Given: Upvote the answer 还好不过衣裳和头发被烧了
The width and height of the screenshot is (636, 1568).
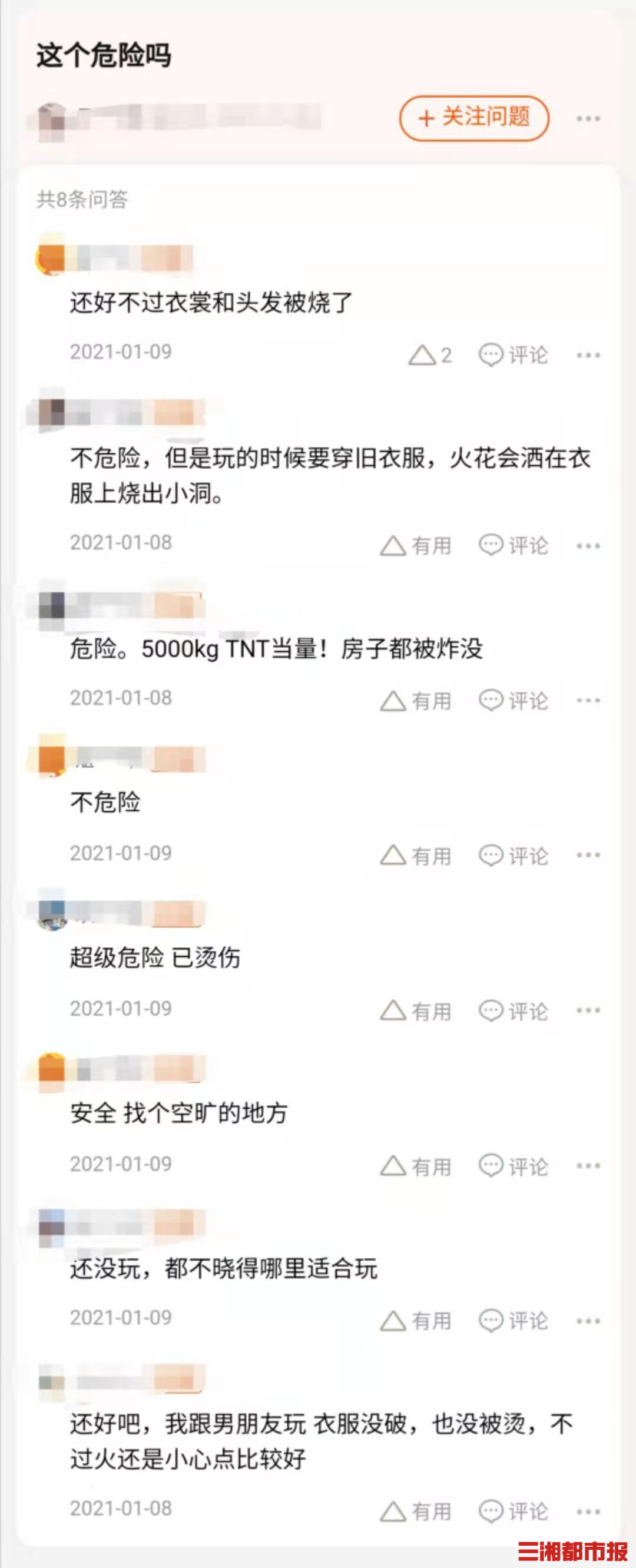Looking at the screenshot, I should pyautogui.click(x=430, y=355).
